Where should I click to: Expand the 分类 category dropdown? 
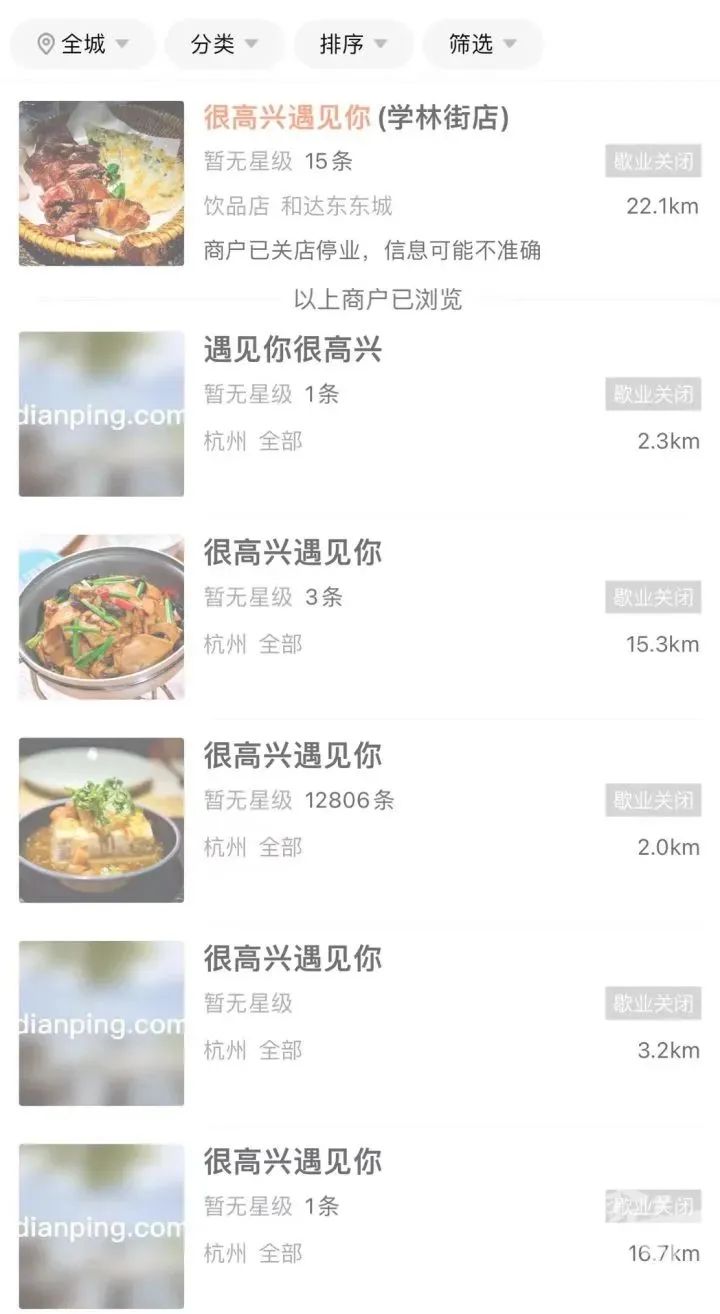(224, 43)
